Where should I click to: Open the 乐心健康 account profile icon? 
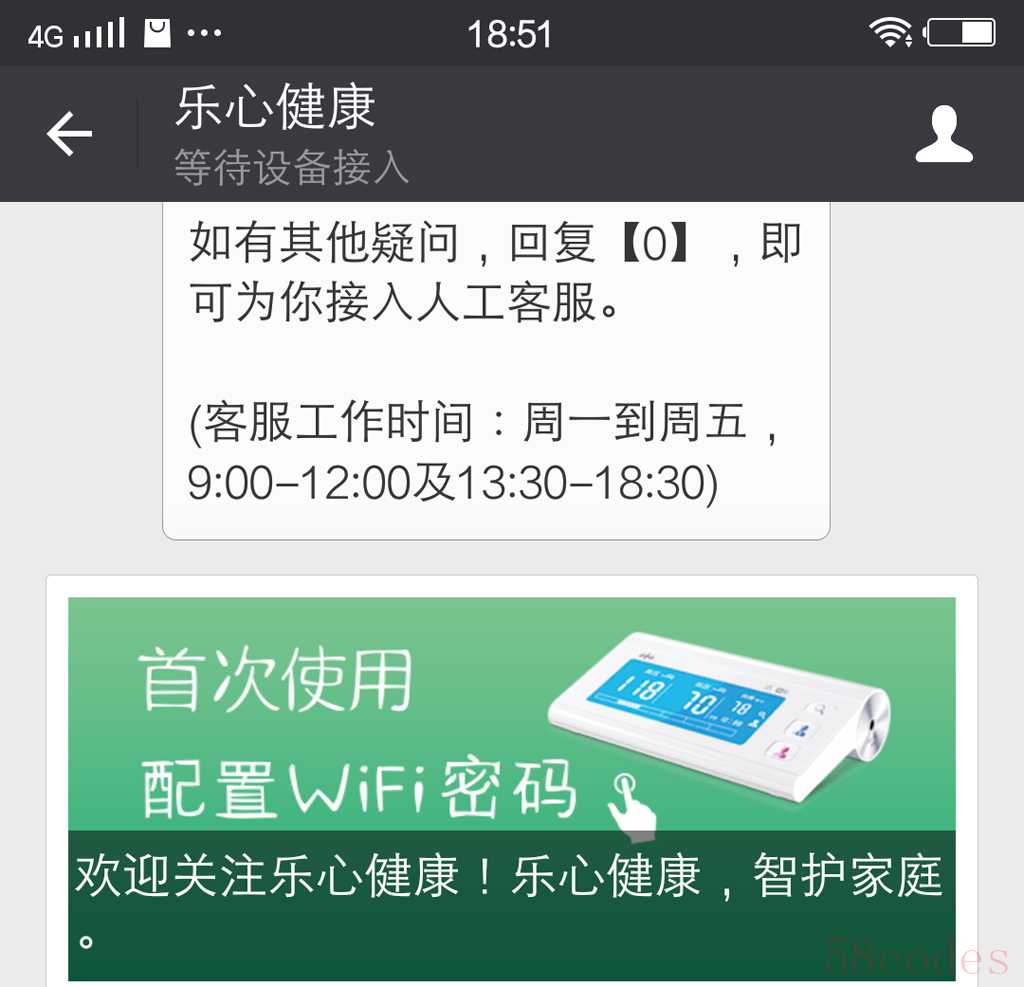point(943,135)
